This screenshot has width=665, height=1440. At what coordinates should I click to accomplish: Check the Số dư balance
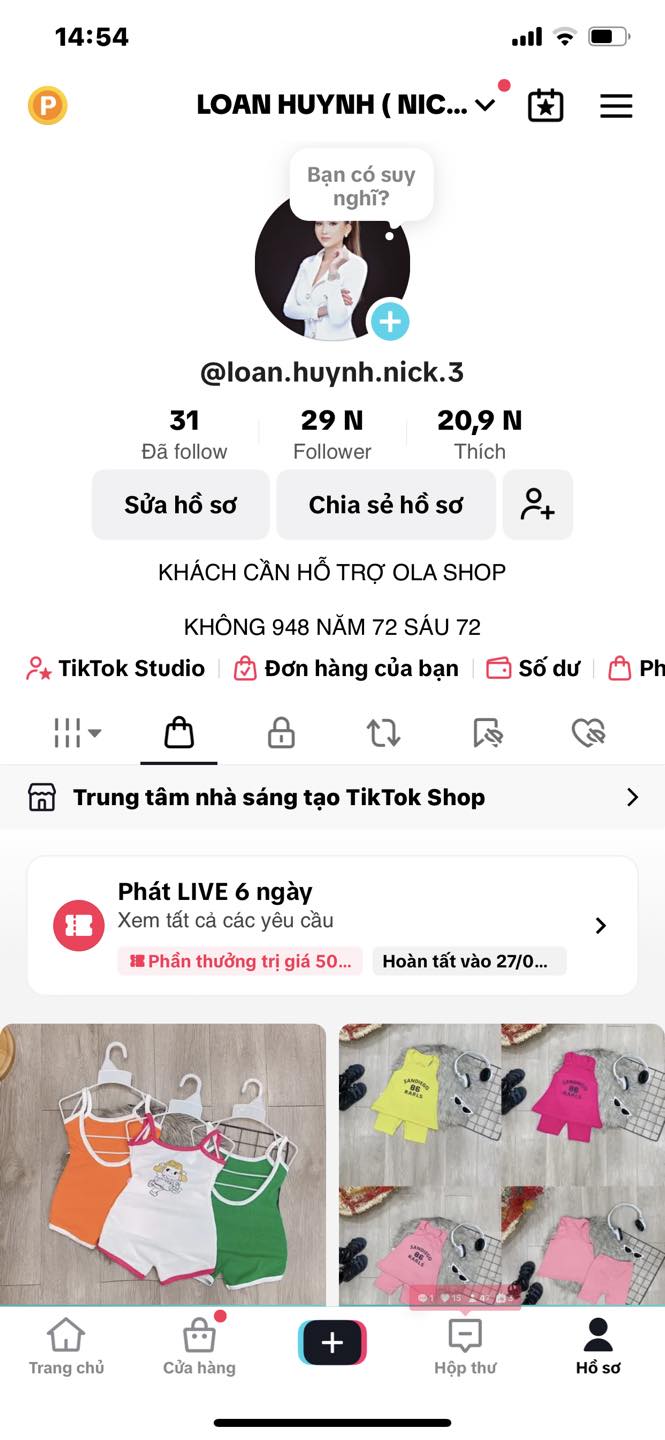click(533, 668)
